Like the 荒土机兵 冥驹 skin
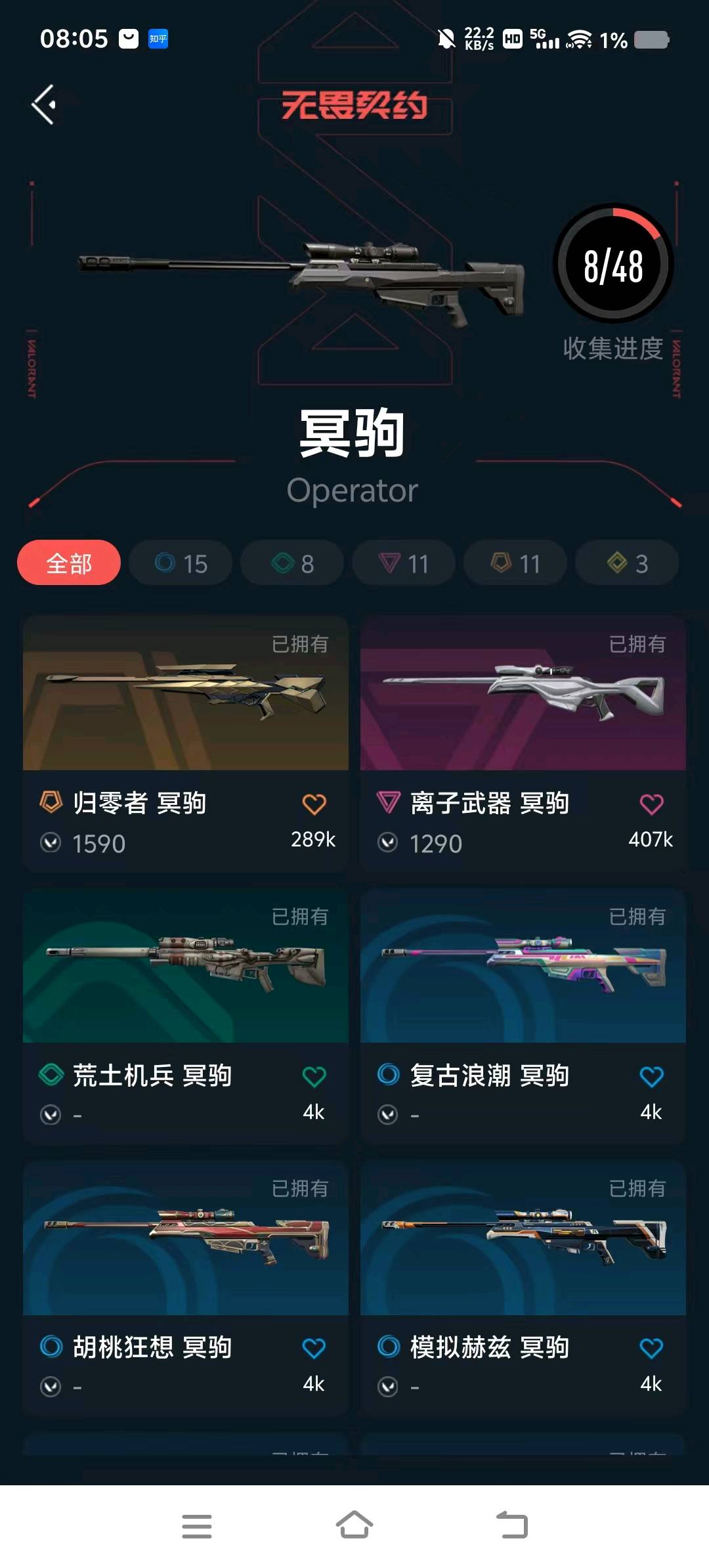 [x=314, y=1076]
